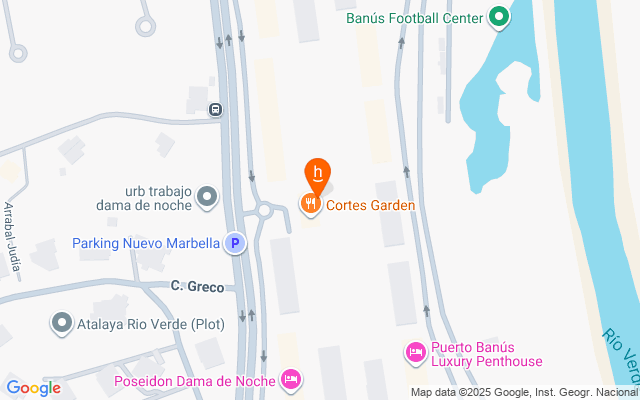Tap the orange pin above Cortes Garden
This screenshot has height=400, width=640.
point(317,172)
